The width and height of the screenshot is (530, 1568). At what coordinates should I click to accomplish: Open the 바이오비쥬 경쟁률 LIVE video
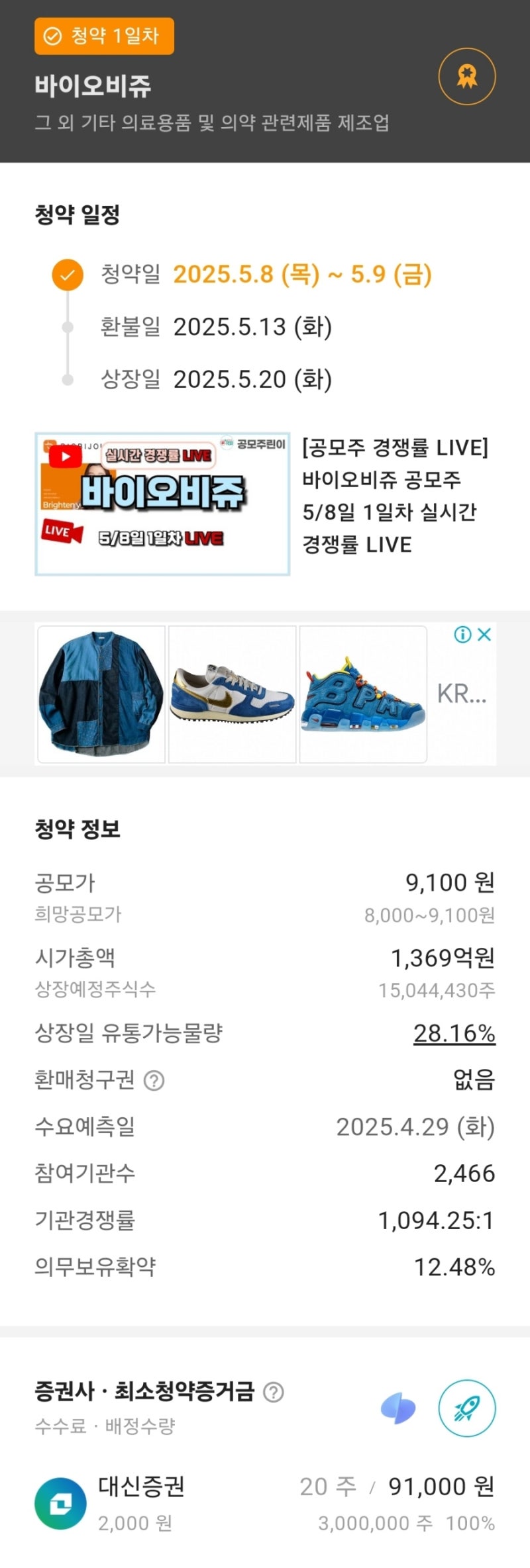[x=162, y=504]
